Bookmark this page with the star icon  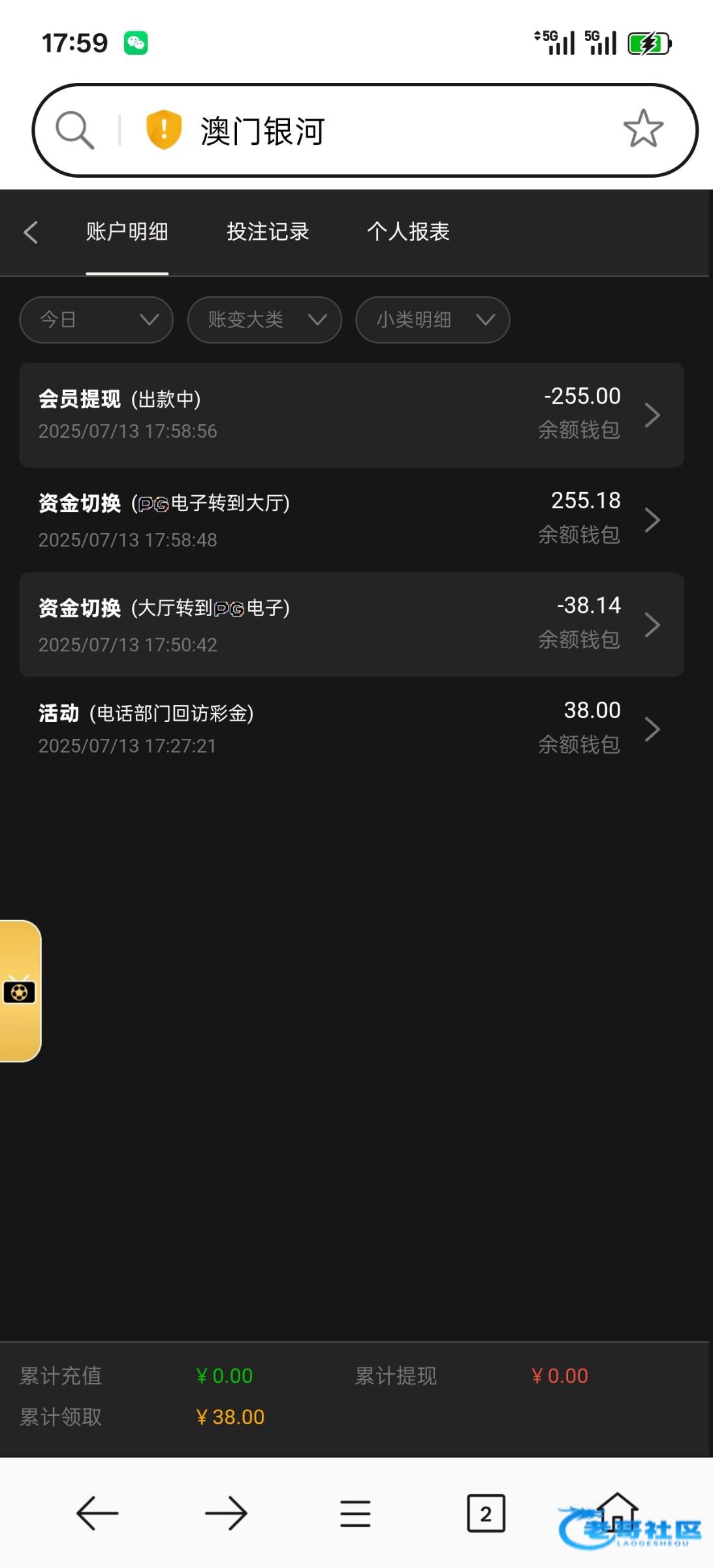[642, 129]
